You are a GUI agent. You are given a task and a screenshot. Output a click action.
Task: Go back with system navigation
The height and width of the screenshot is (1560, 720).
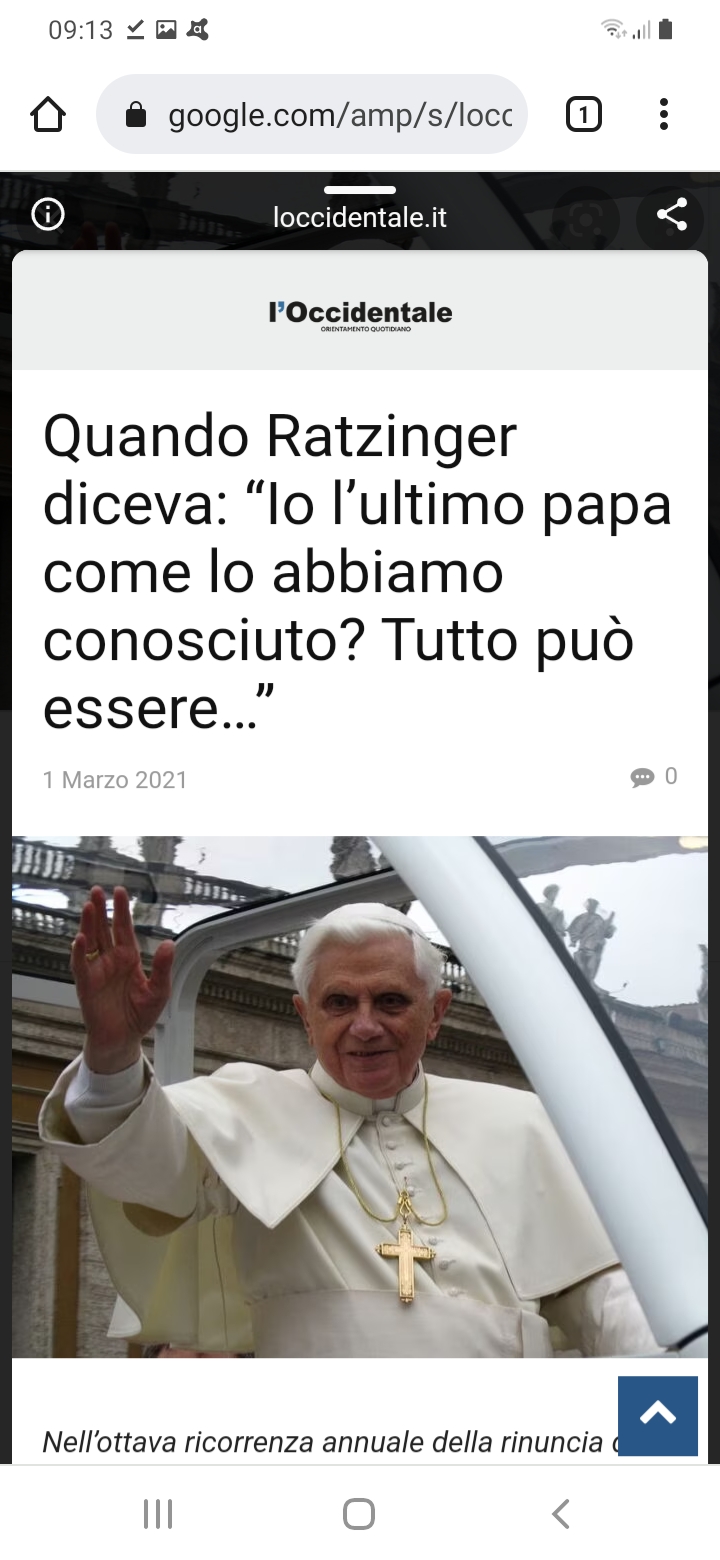coord(561,1513)
